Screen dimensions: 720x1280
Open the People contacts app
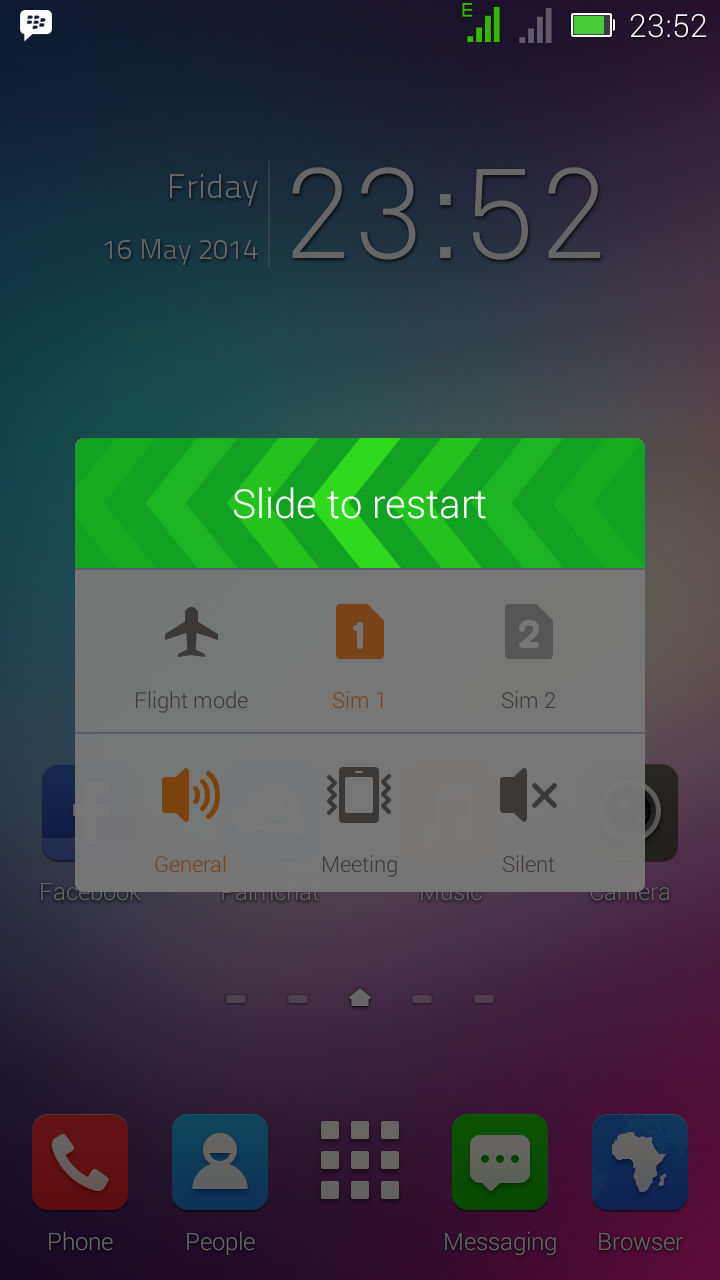[220, 1162]
